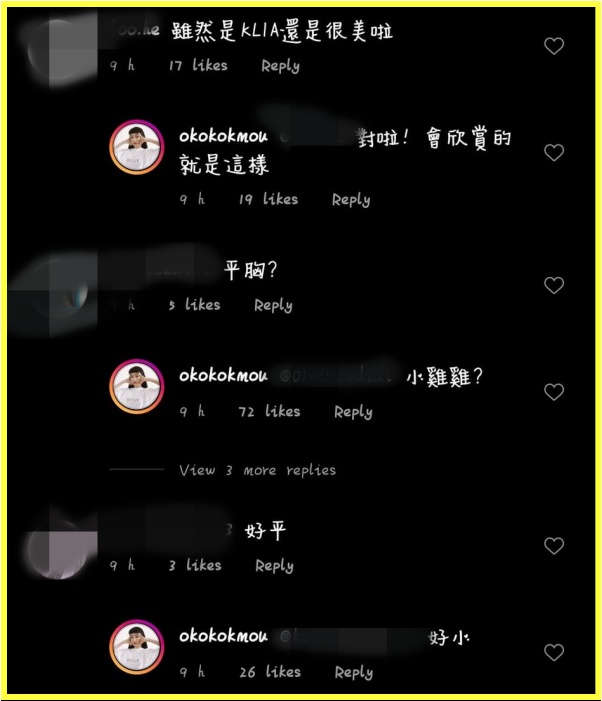Reply to the KLIA comment
The width and height of the screenshot is (602, 701).
tap(280, 66)
